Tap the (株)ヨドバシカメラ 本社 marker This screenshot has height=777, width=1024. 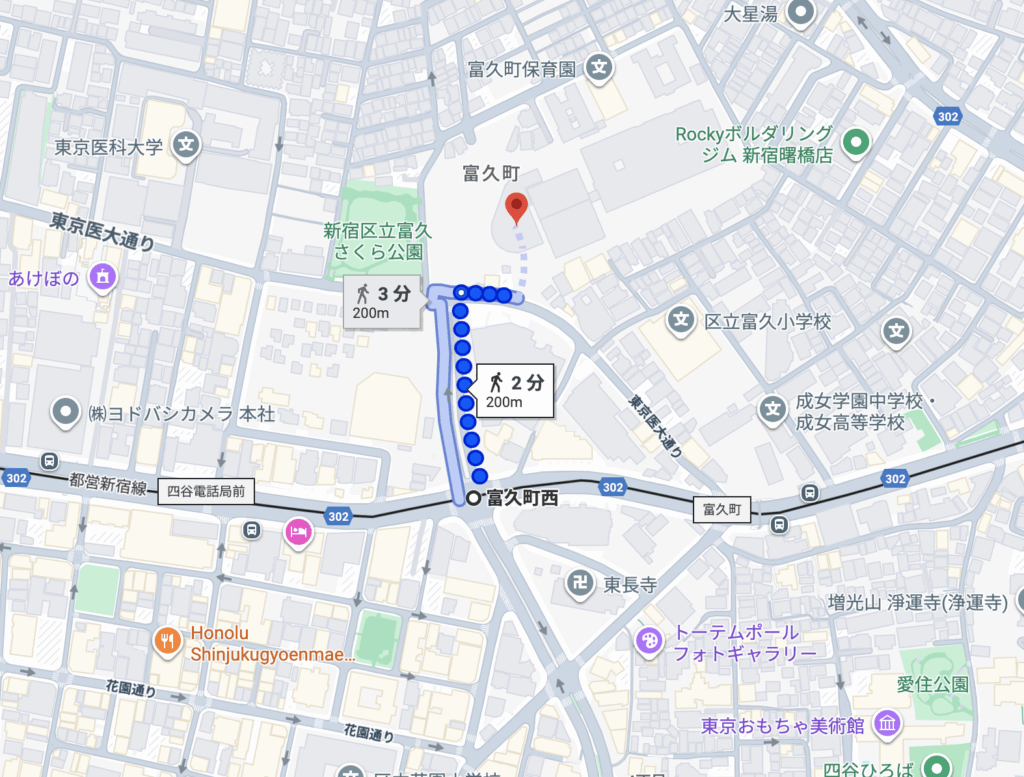(66, 411)
